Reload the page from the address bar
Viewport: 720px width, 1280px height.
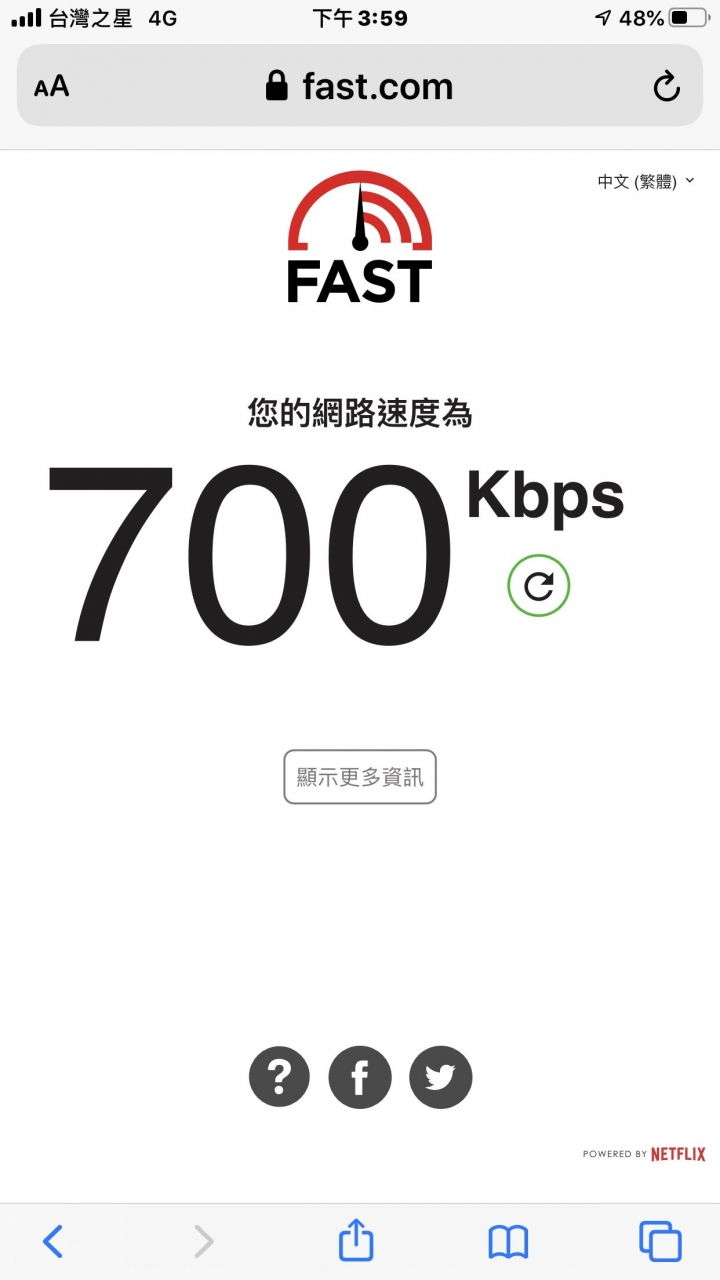(x=666, y=87)
